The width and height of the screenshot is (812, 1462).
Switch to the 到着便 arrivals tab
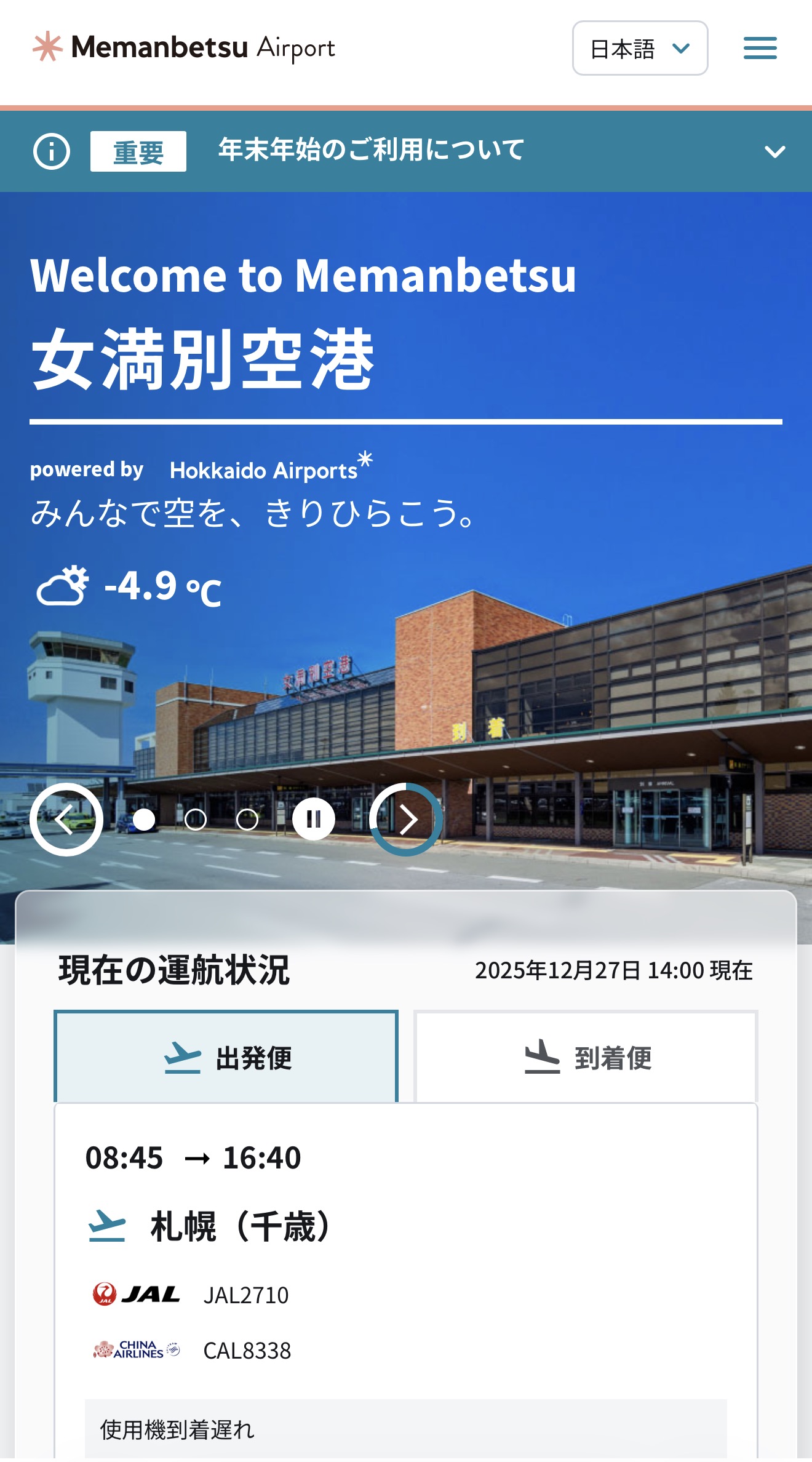tap(586, 1057)
